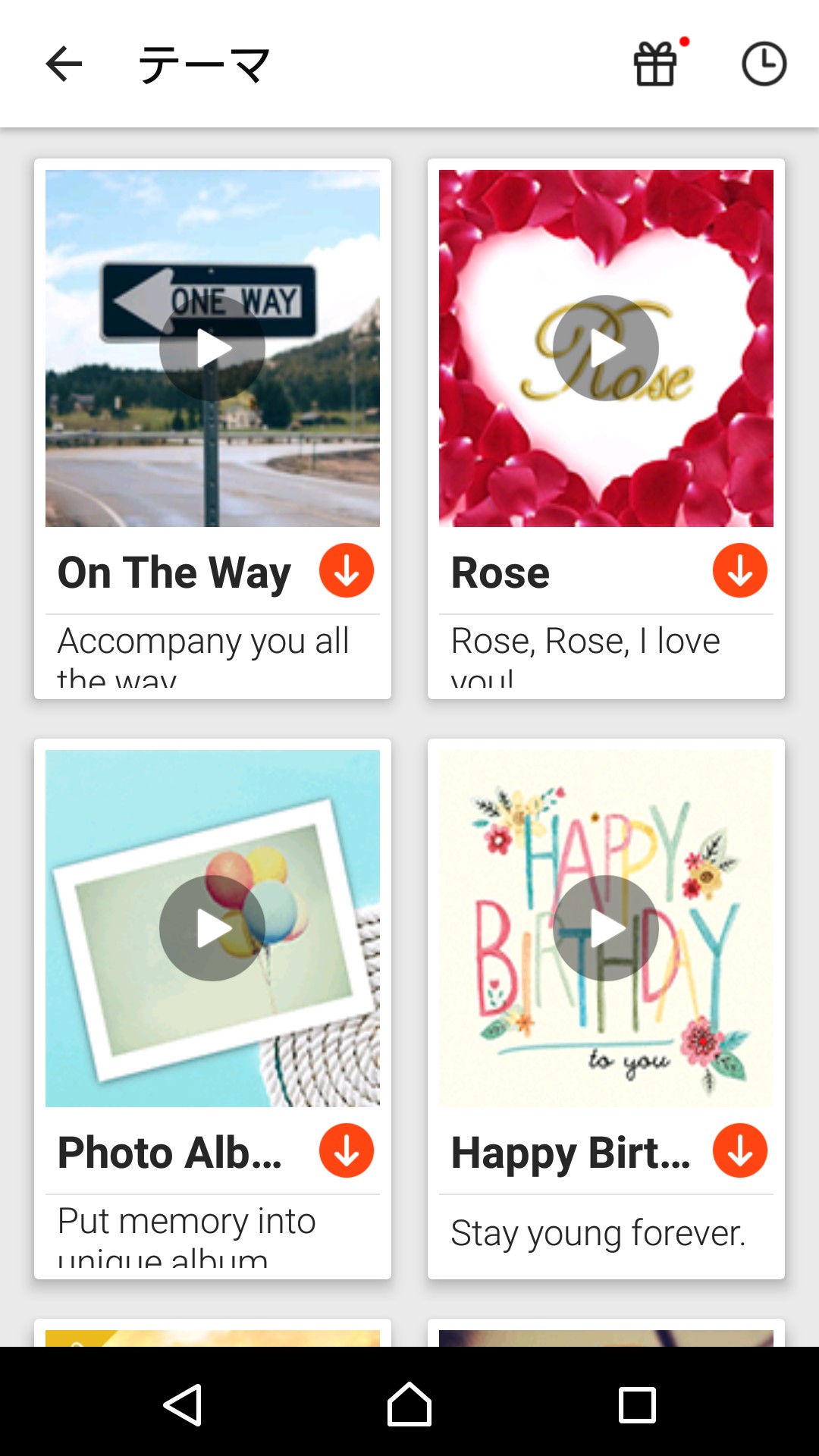Screen dimensions: 819x1456
Task: Download the Happy Birthday theme
Action: (x=740, y=1151)
